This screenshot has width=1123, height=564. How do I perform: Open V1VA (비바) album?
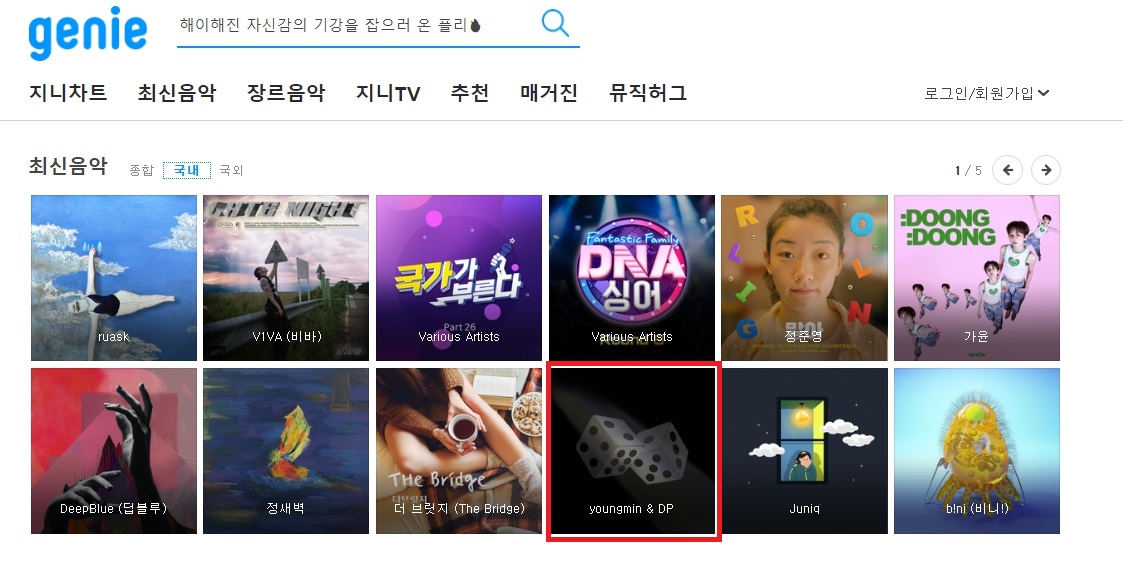pyautogui.click(x=286, y=277)
